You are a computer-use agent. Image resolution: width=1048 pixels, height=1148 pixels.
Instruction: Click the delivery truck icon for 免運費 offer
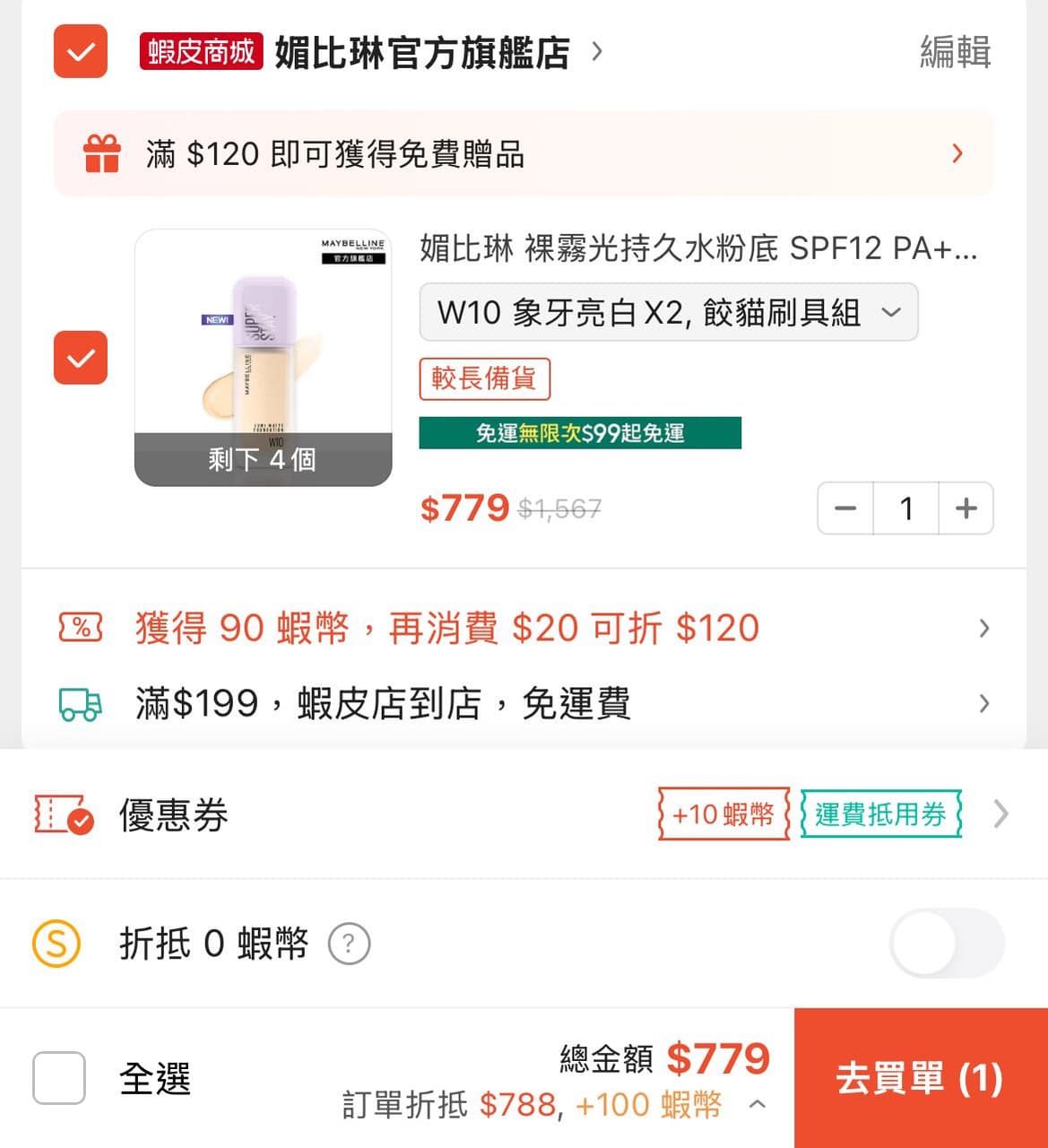78,703
